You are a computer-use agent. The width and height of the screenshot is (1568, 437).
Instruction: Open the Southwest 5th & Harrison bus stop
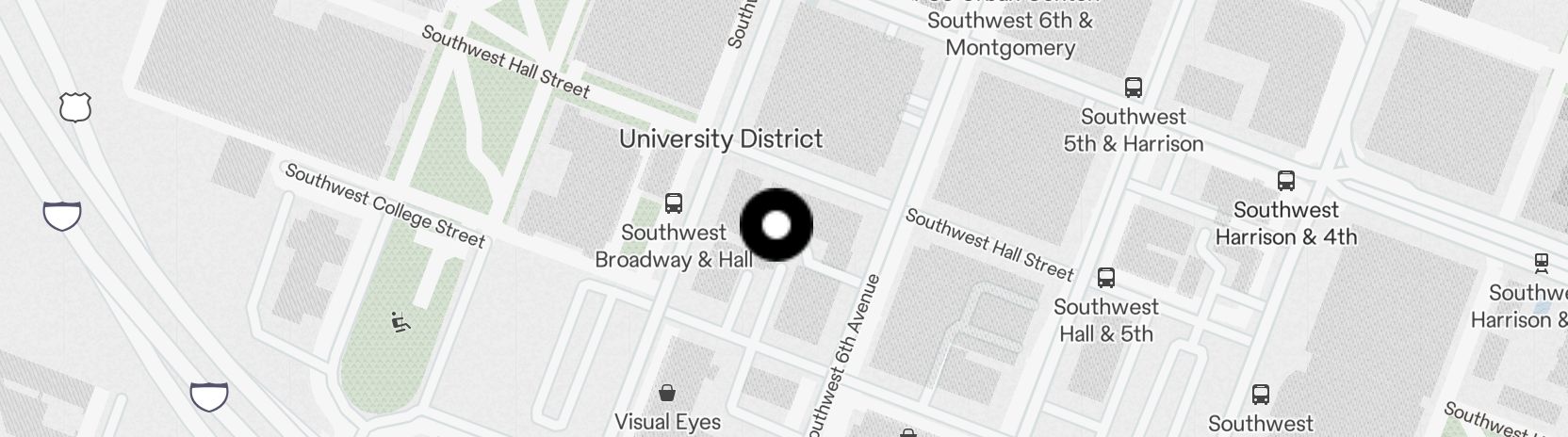point(1134,88)
